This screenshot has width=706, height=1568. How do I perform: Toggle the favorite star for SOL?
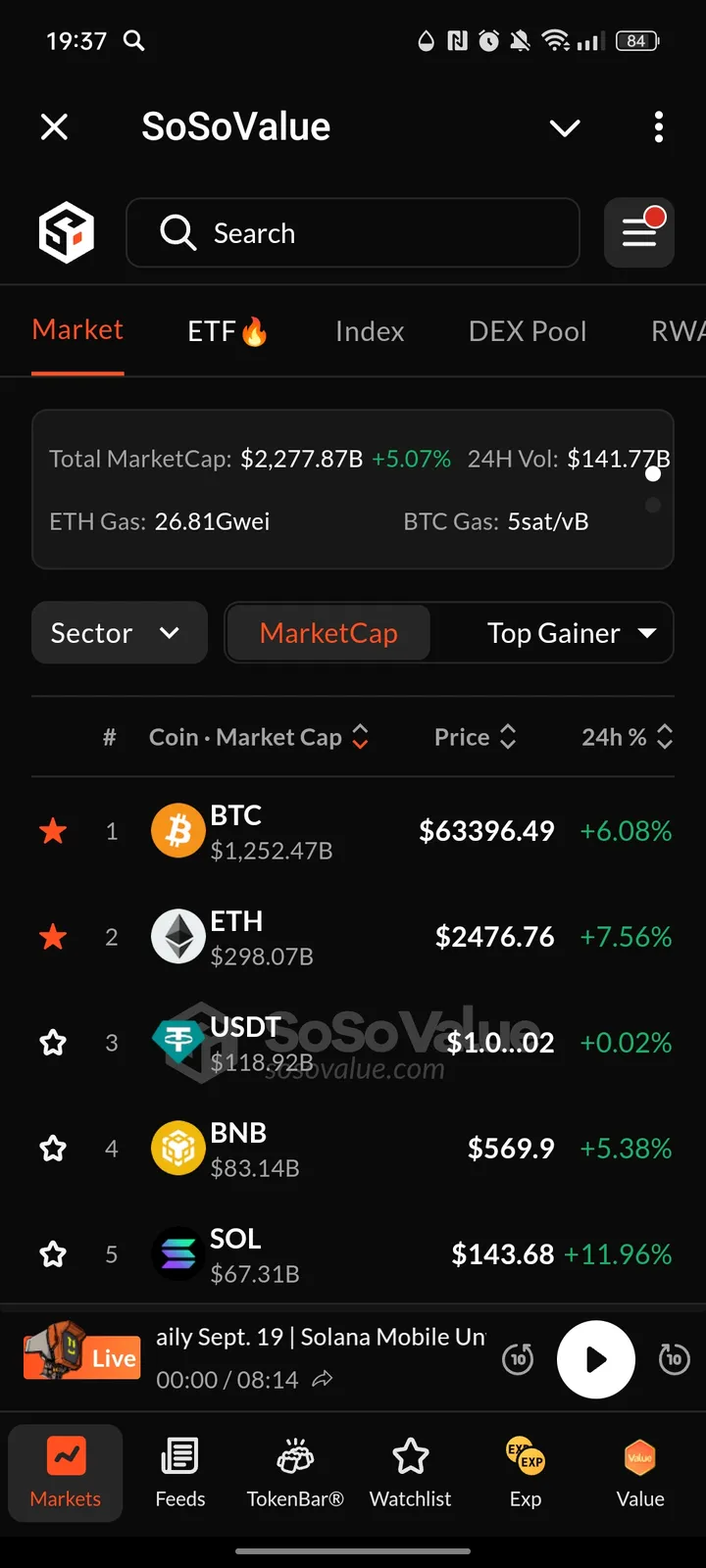[53, 1254]
